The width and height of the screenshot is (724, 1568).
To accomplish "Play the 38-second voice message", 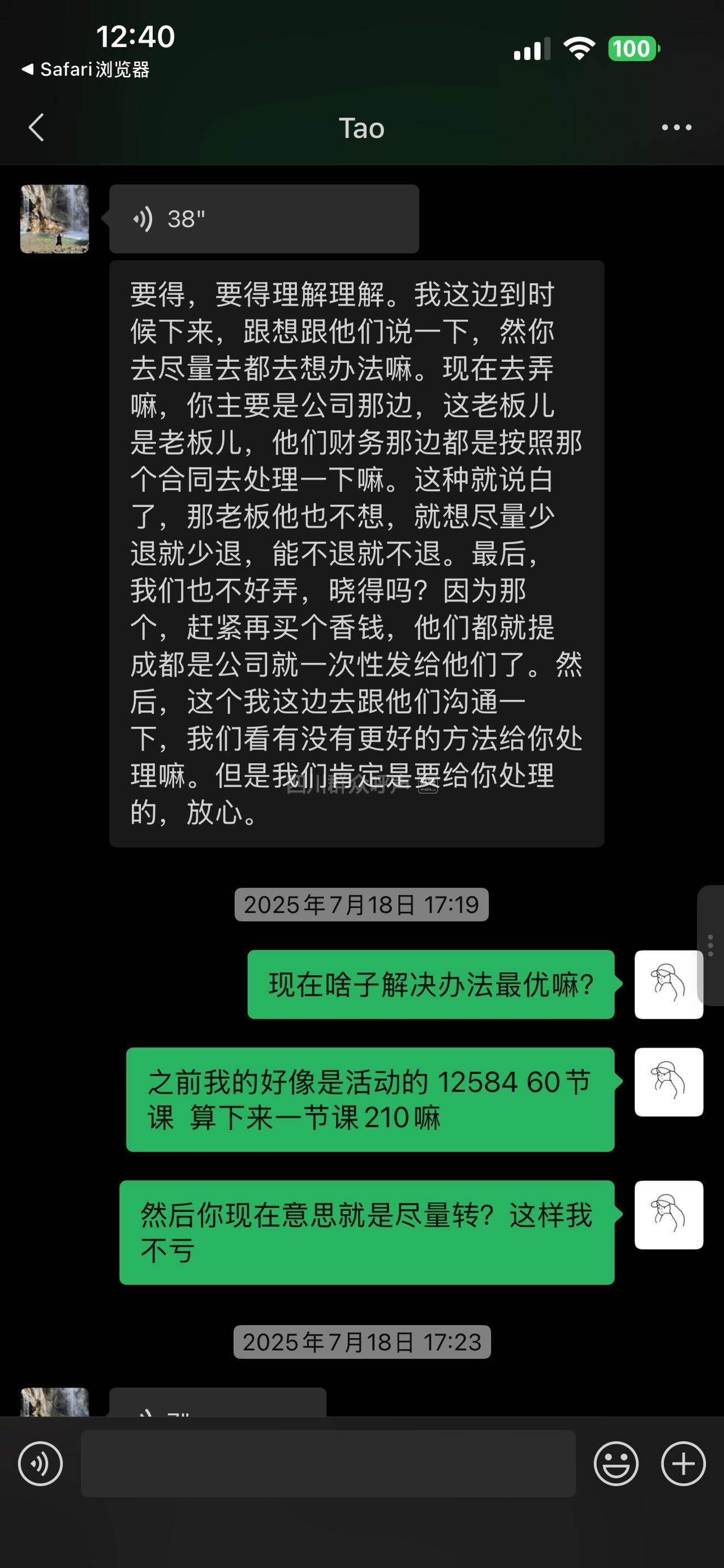I will (264, 219).
